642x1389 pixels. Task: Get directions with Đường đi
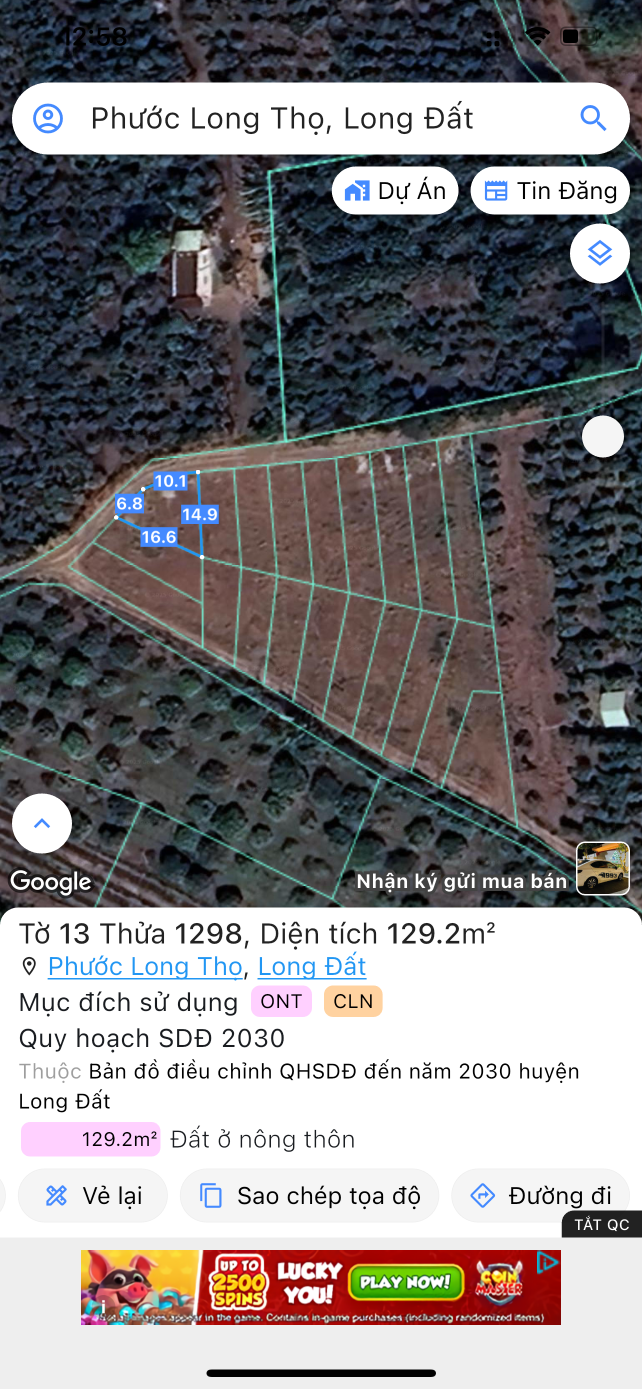coord(541,1195)
